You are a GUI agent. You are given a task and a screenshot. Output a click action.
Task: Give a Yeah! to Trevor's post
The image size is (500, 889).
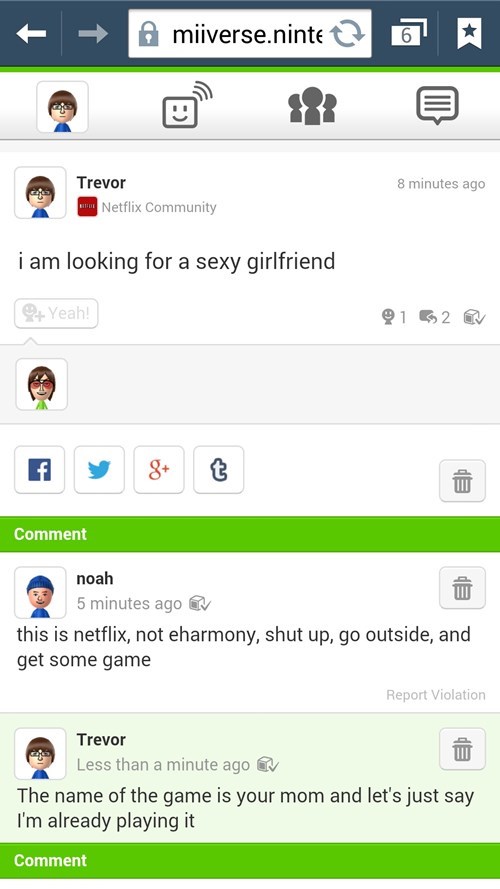(x=56, y=314)
